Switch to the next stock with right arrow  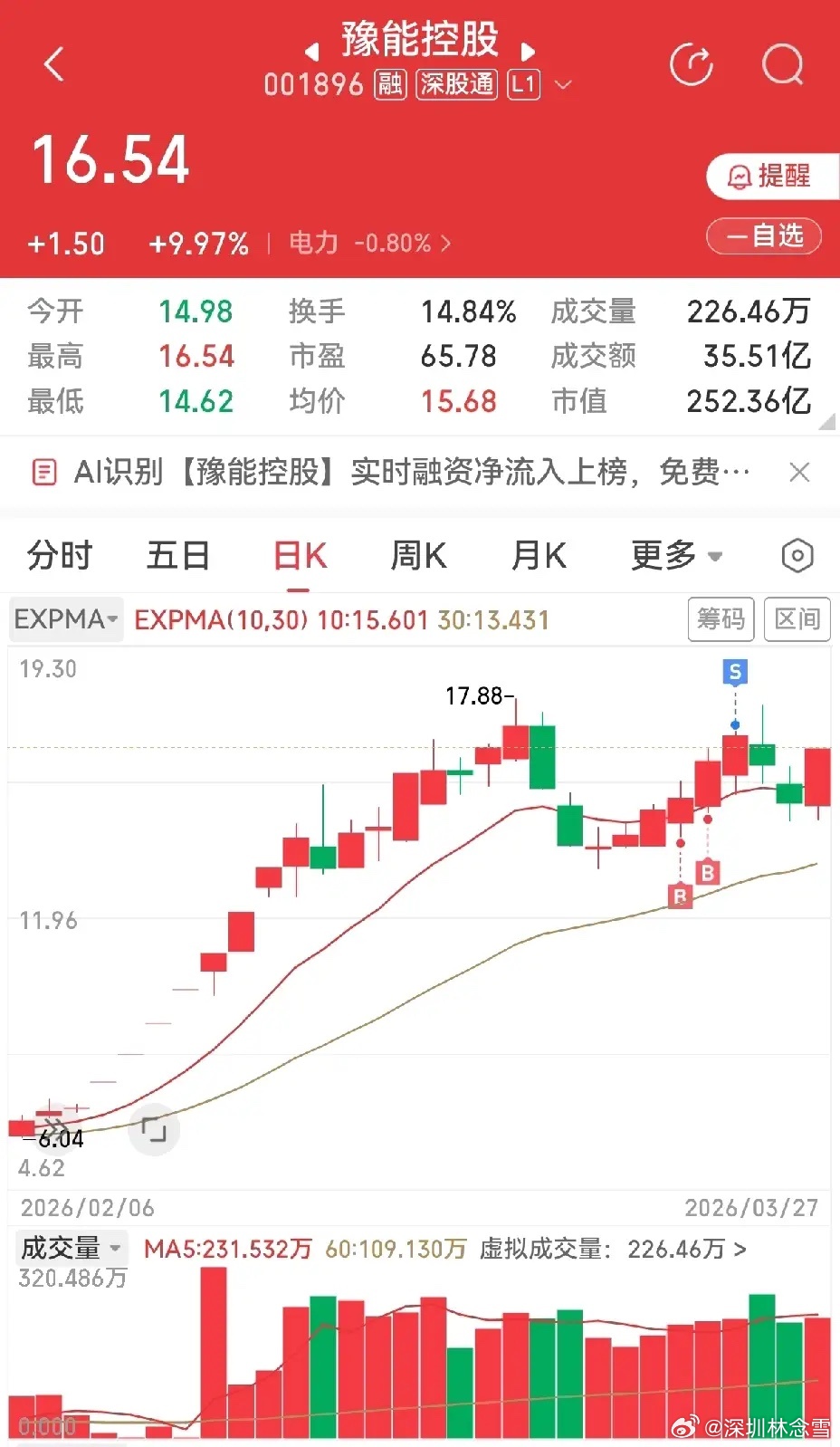[x=529, y=51]
